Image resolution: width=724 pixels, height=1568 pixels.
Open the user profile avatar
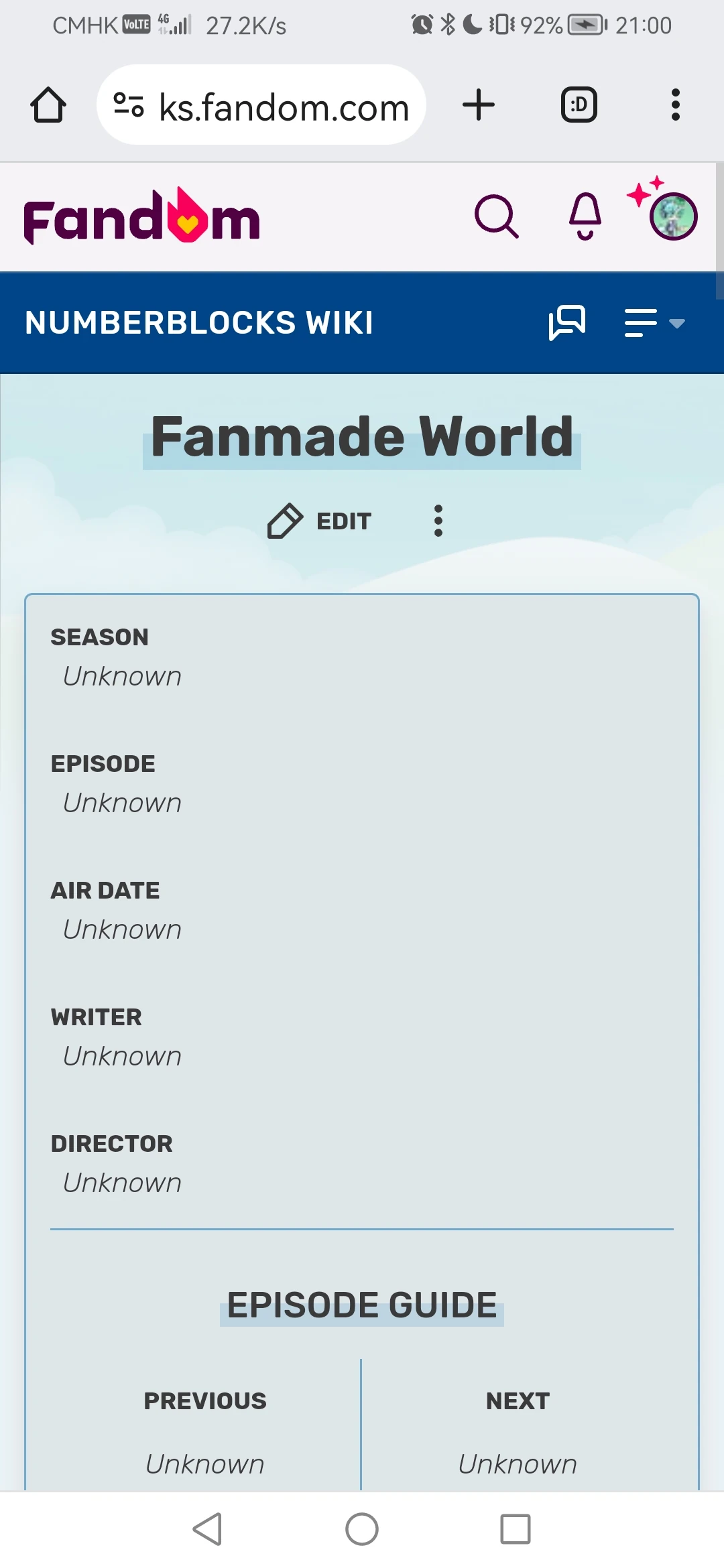[x=673, y=216]
